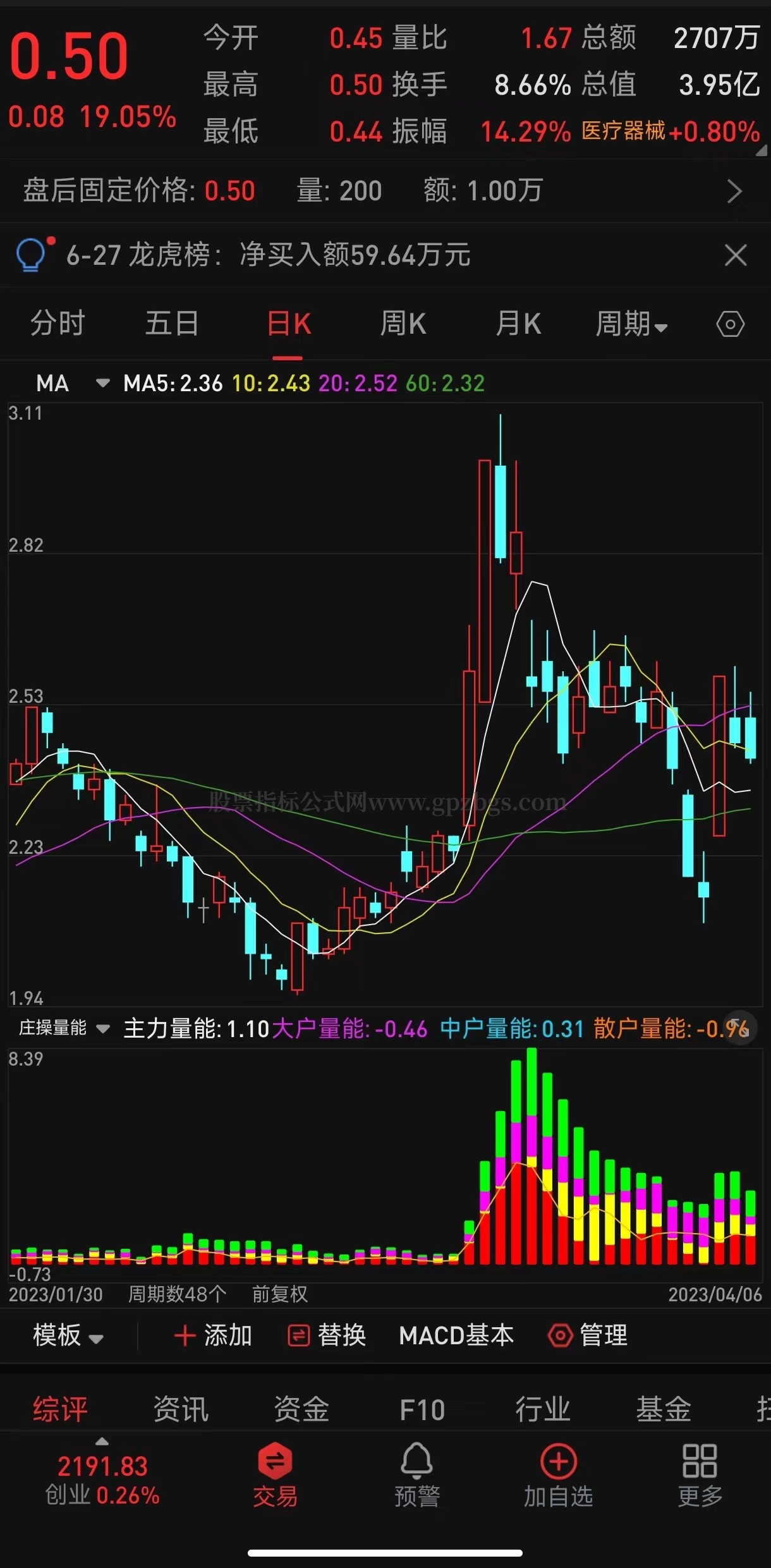
Task: Open 管理 indicator management
Action: click(588, 1335)
